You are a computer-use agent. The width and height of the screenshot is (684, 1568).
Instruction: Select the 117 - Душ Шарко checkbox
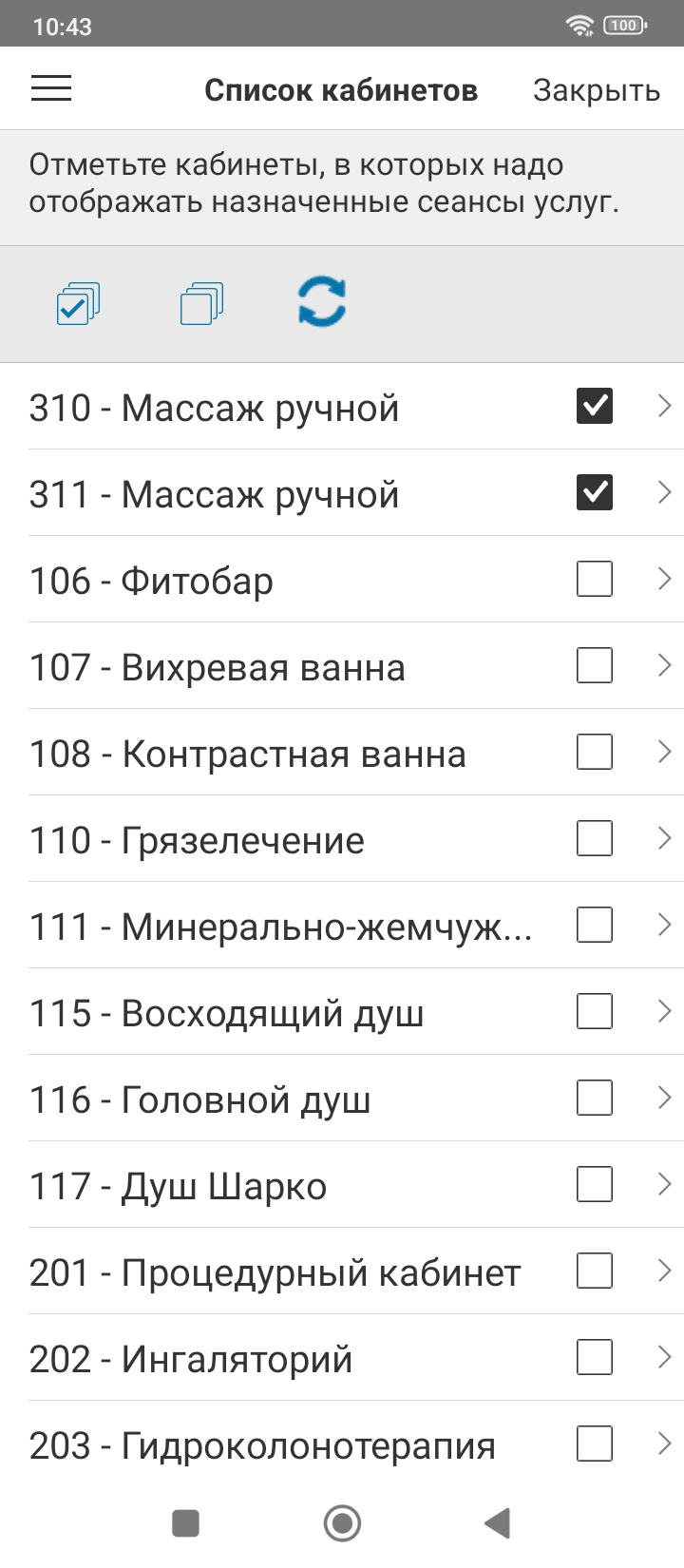click(x=595, y=1184)
